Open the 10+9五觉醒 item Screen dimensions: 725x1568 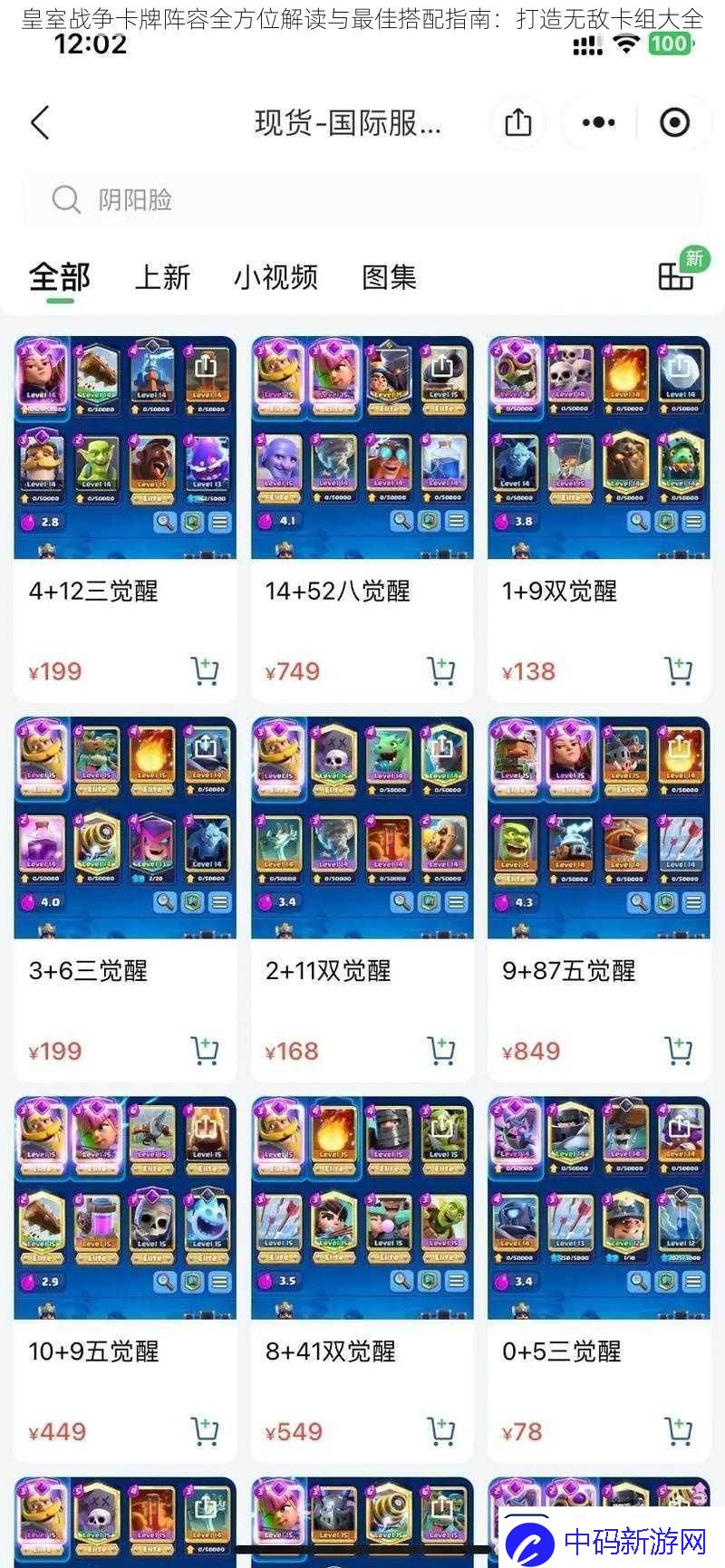[125, 1280]
